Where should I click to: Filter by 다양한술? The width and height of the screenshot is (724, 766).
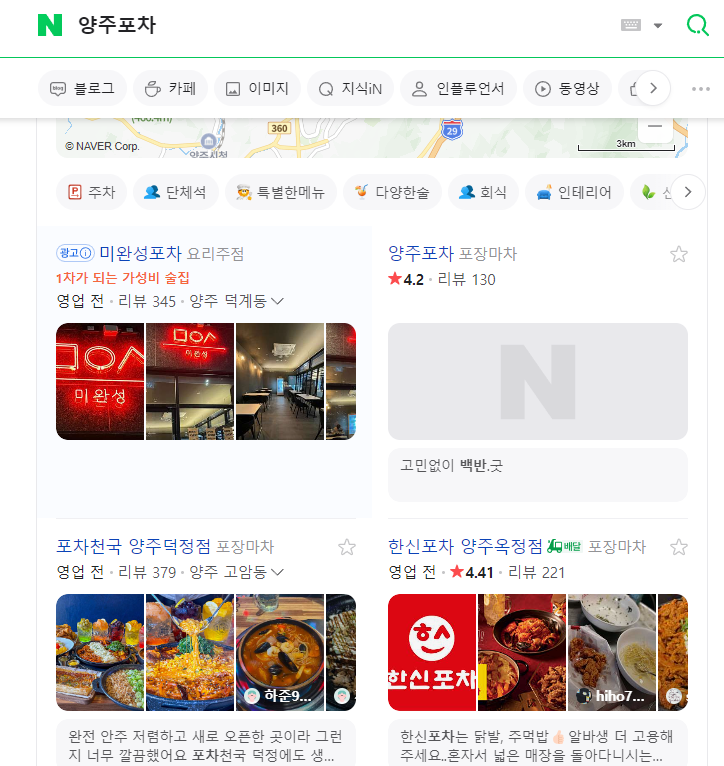[391, 192]
